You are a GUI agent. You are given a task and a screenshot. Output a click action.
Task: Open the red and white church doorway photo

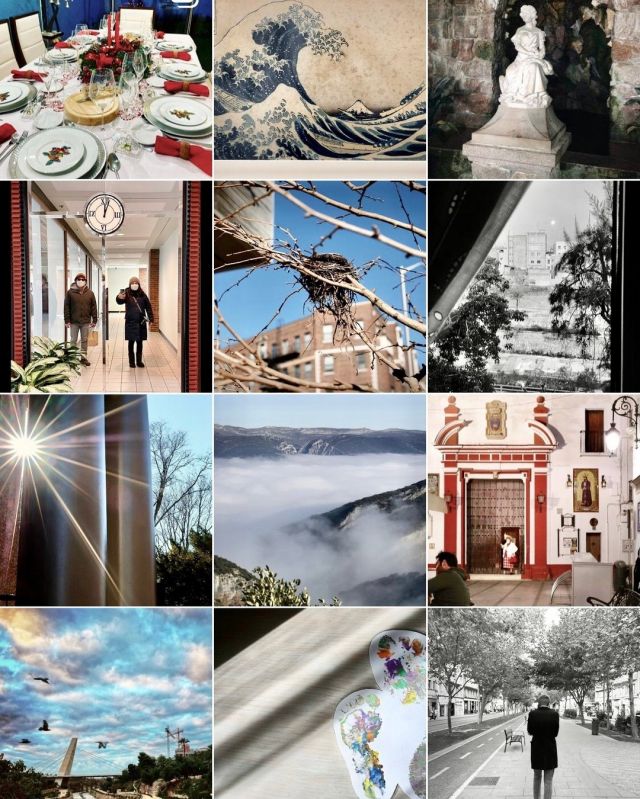click(534, 500)
